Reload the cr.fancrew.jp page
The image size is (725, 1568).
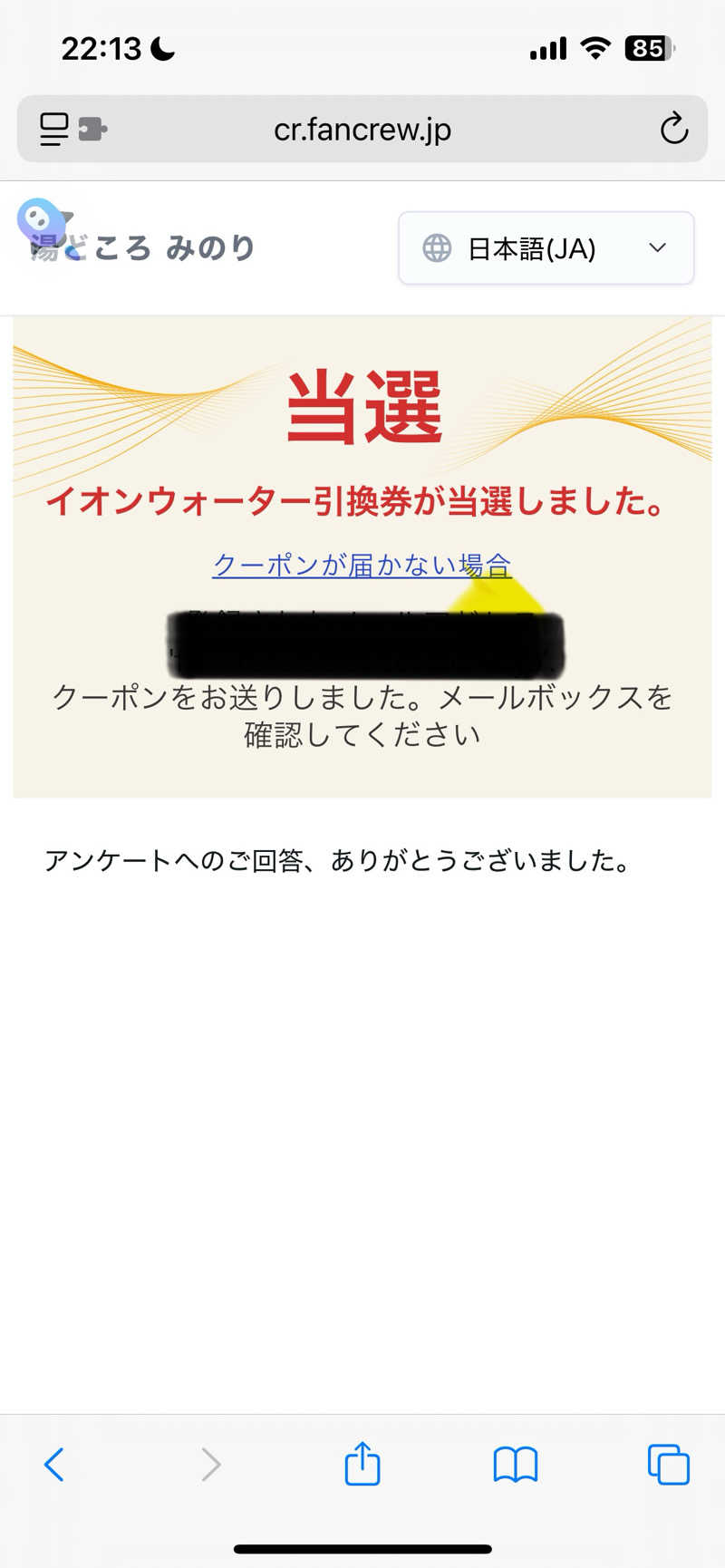(674, 129)
